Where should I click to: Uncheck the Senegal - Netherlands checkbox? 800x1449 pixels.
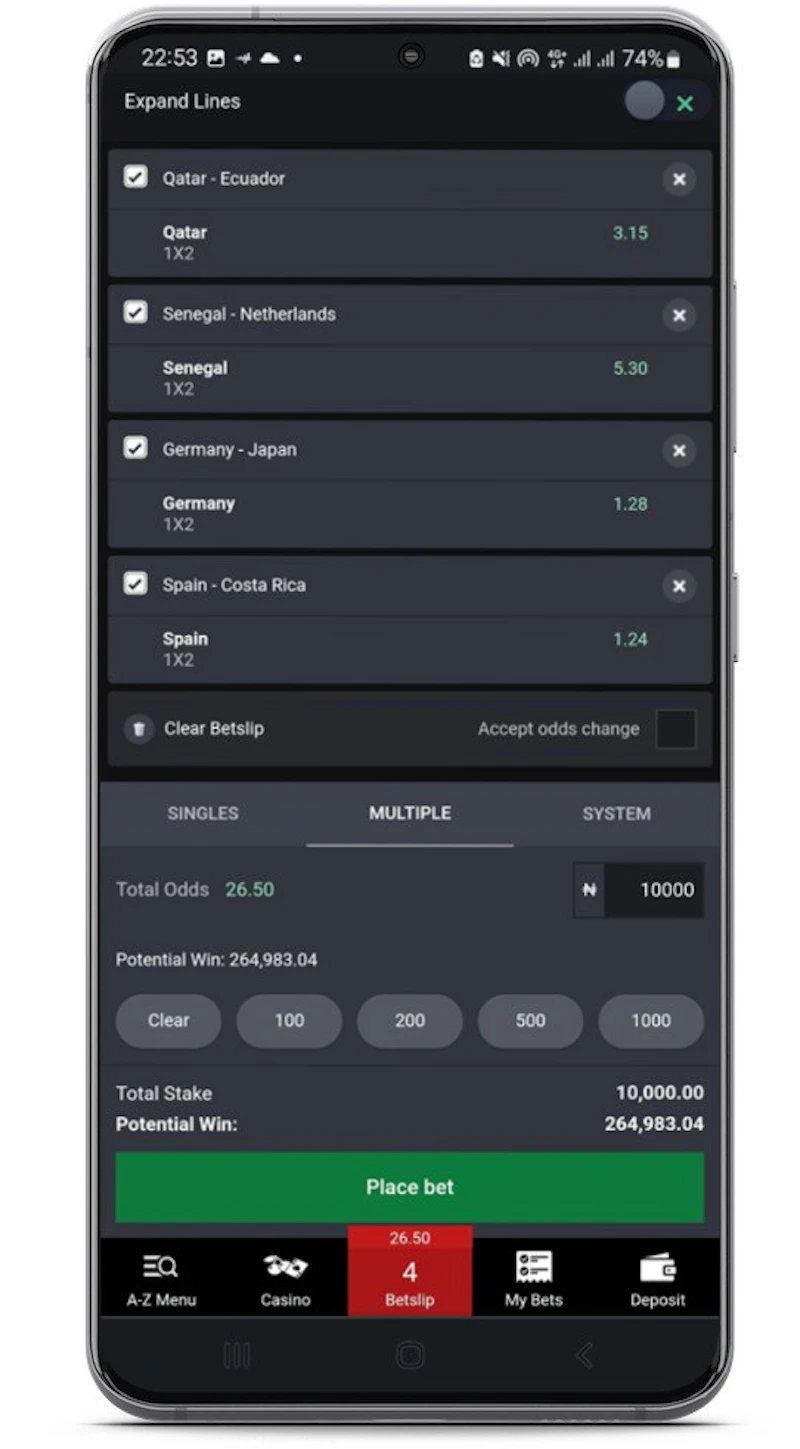[135, 313]
